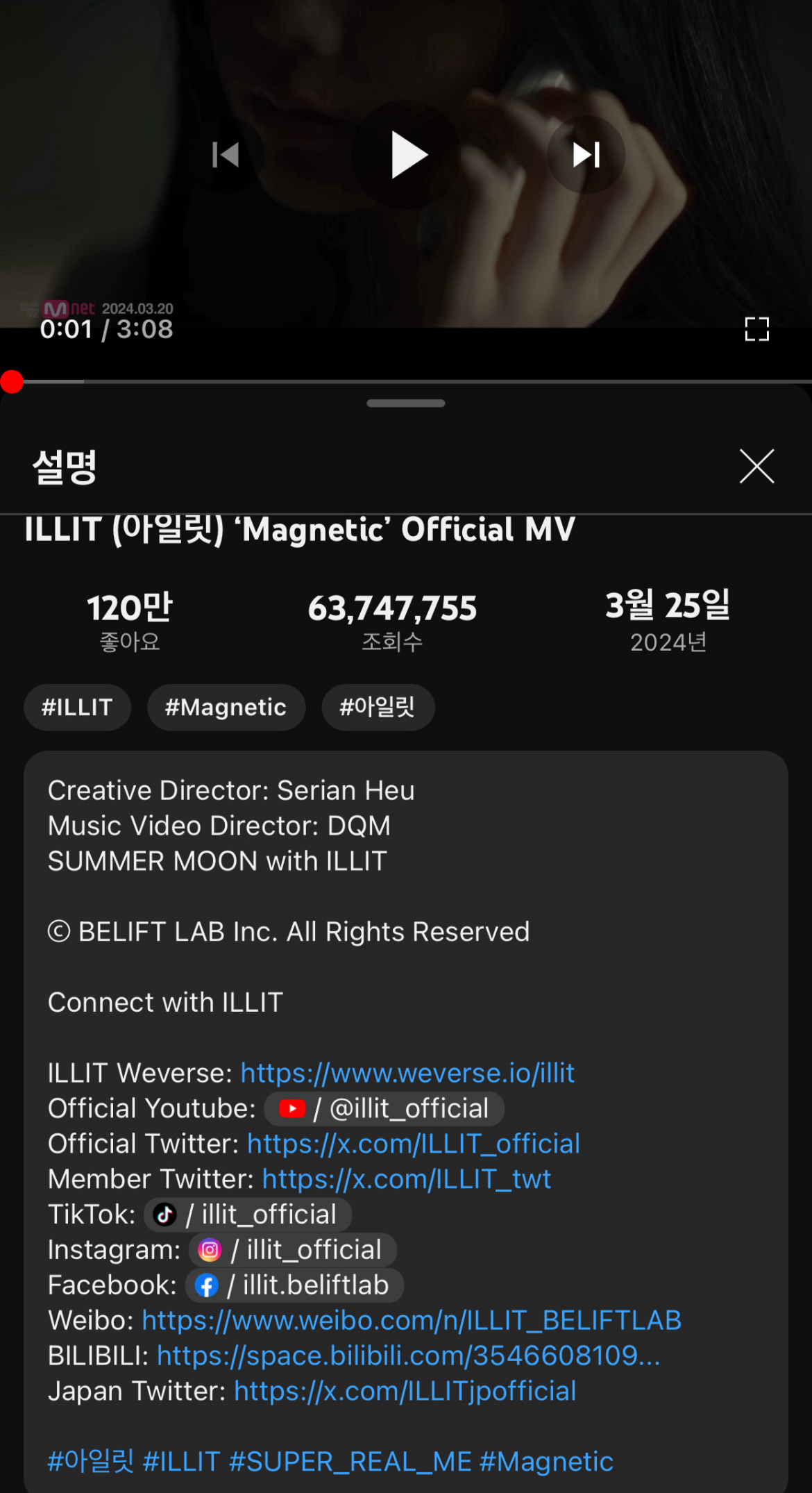The height and width of the screenshot is (1493, 812).
Task: Play the Magnetic music video
Action: coord(407,155)
